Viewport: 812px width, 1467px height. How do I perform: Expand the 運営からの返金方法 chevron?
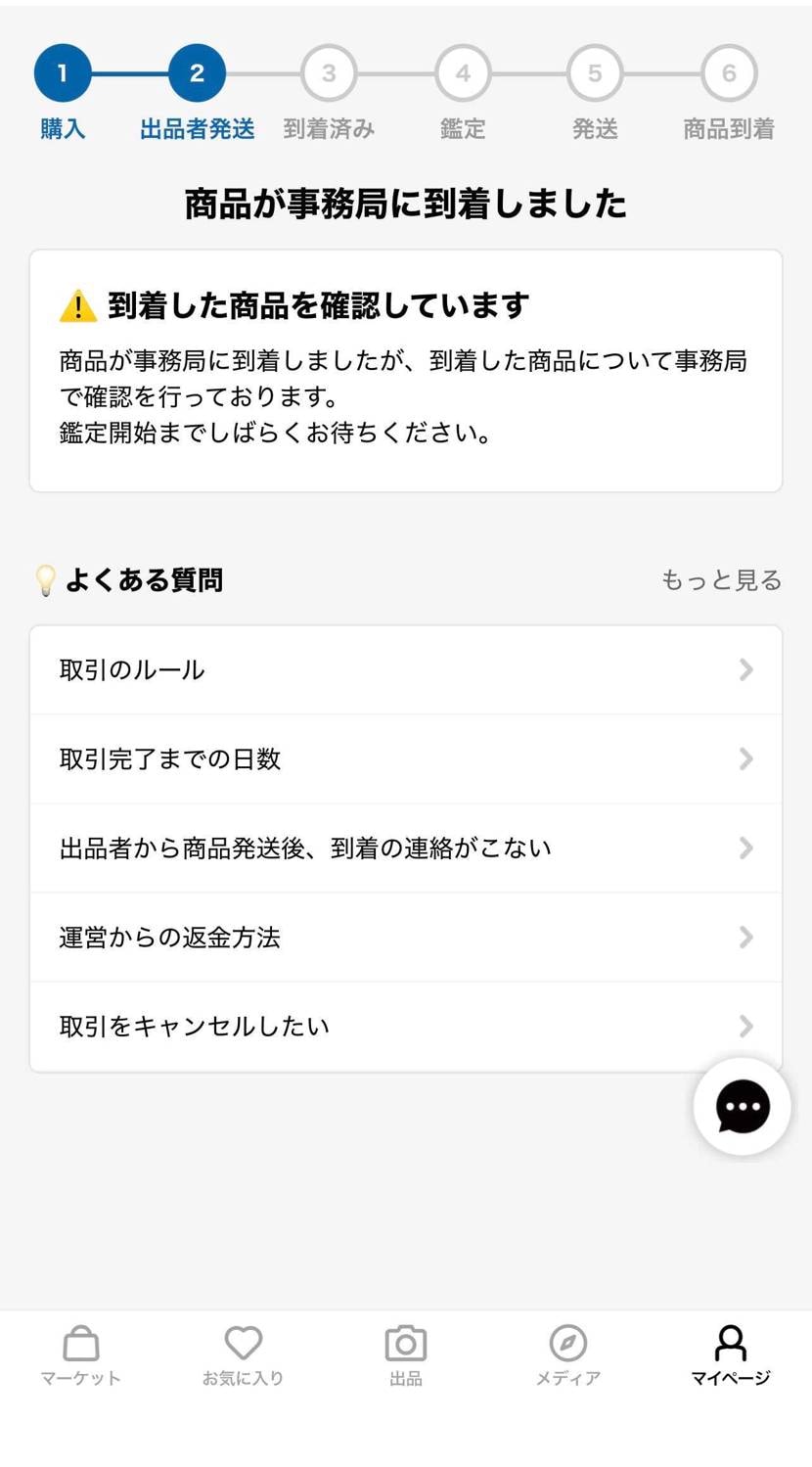point(747,937)
